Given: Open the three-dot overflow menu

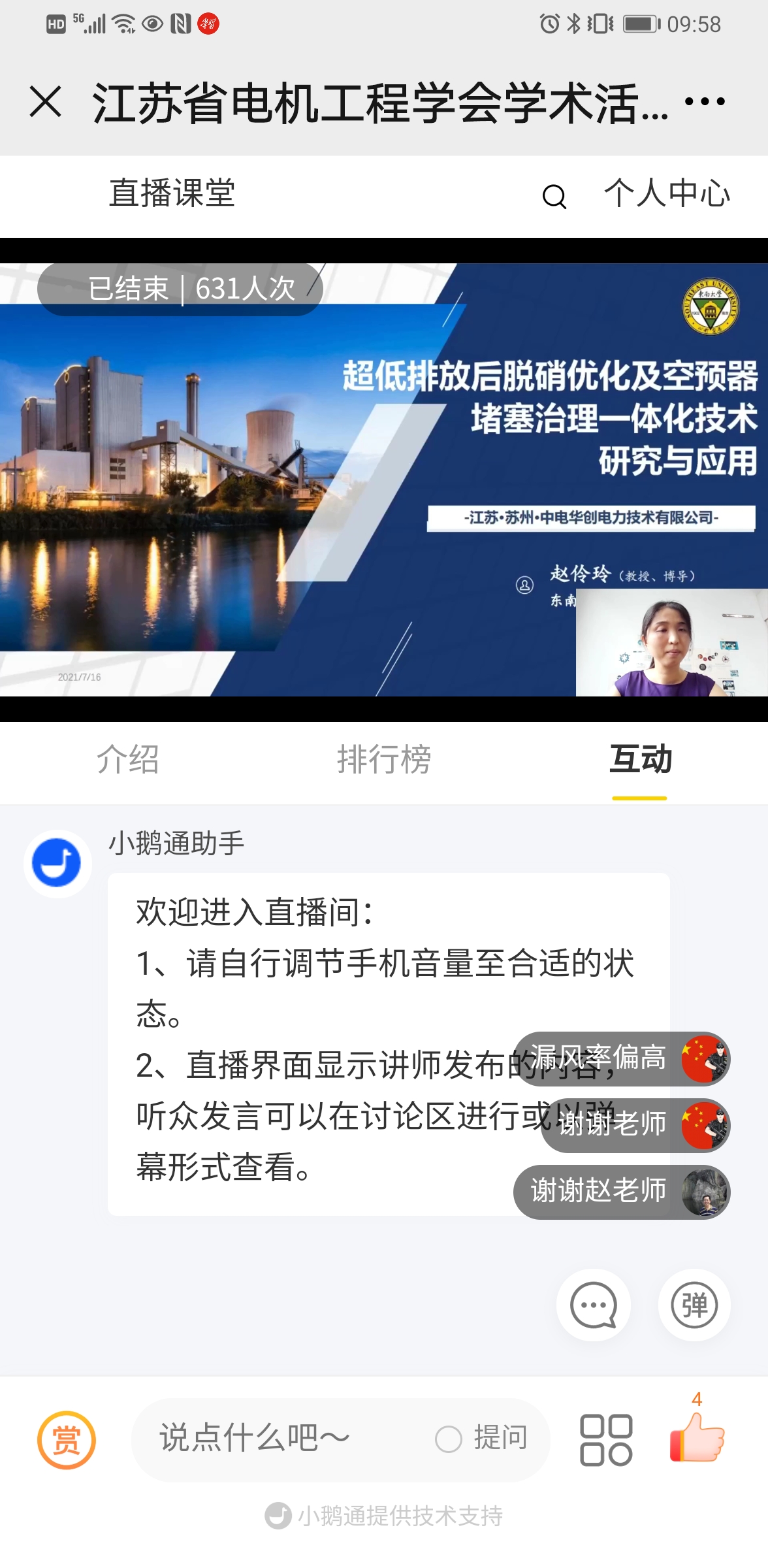Looking at the screenshot, I should 705,102.
